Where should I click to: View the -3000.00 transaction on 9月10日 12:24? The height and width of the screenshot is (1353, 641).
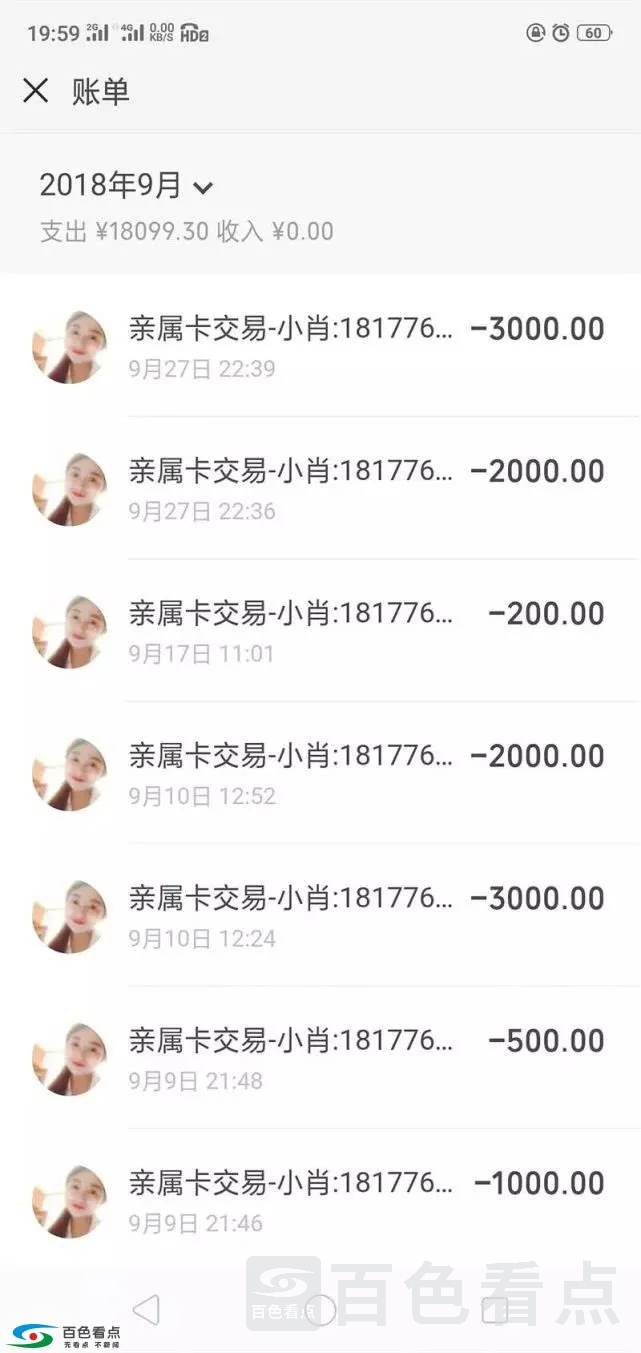click(x=320, y=916)
